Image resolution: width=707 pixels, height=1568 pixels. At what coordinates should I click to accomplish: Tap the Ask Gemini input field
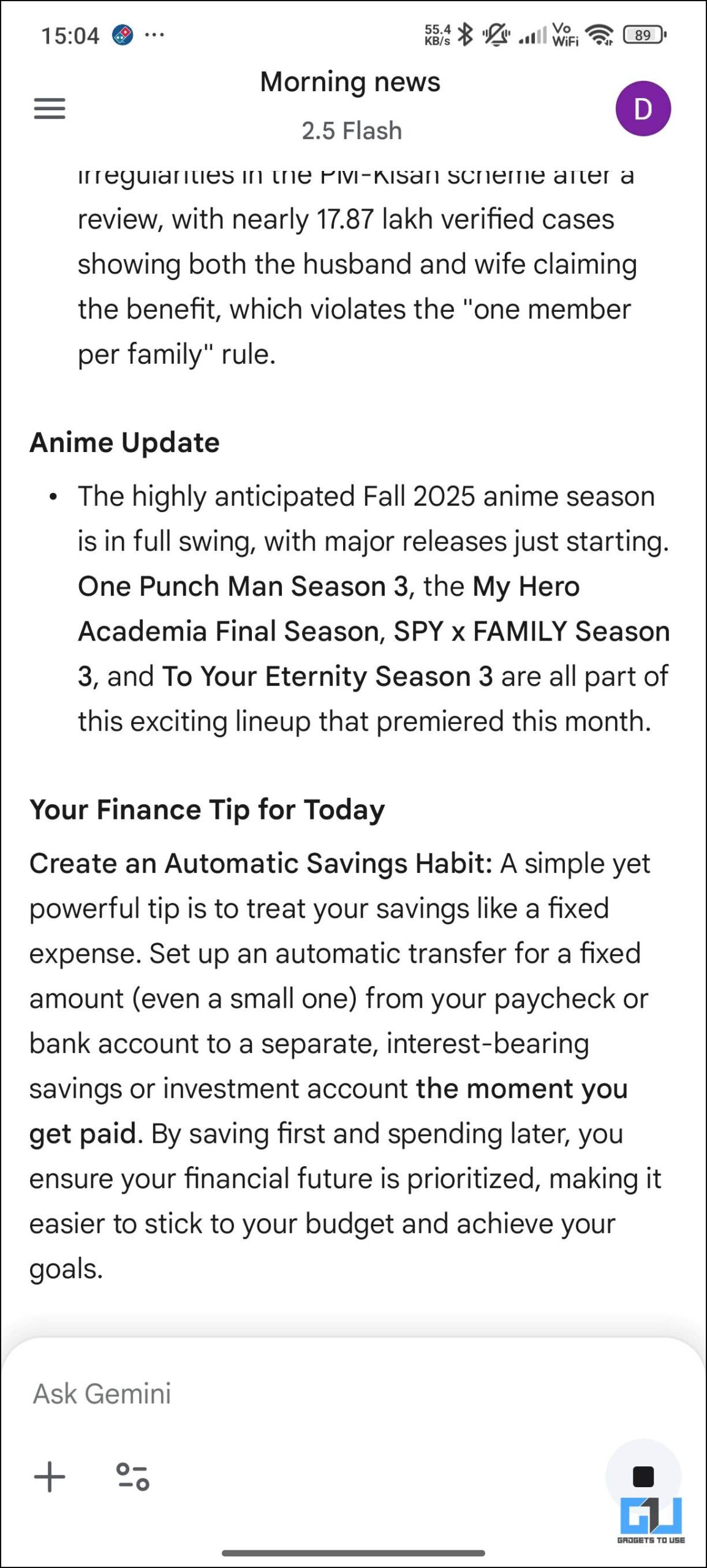pyautogui.click(x=306, y=1394)
